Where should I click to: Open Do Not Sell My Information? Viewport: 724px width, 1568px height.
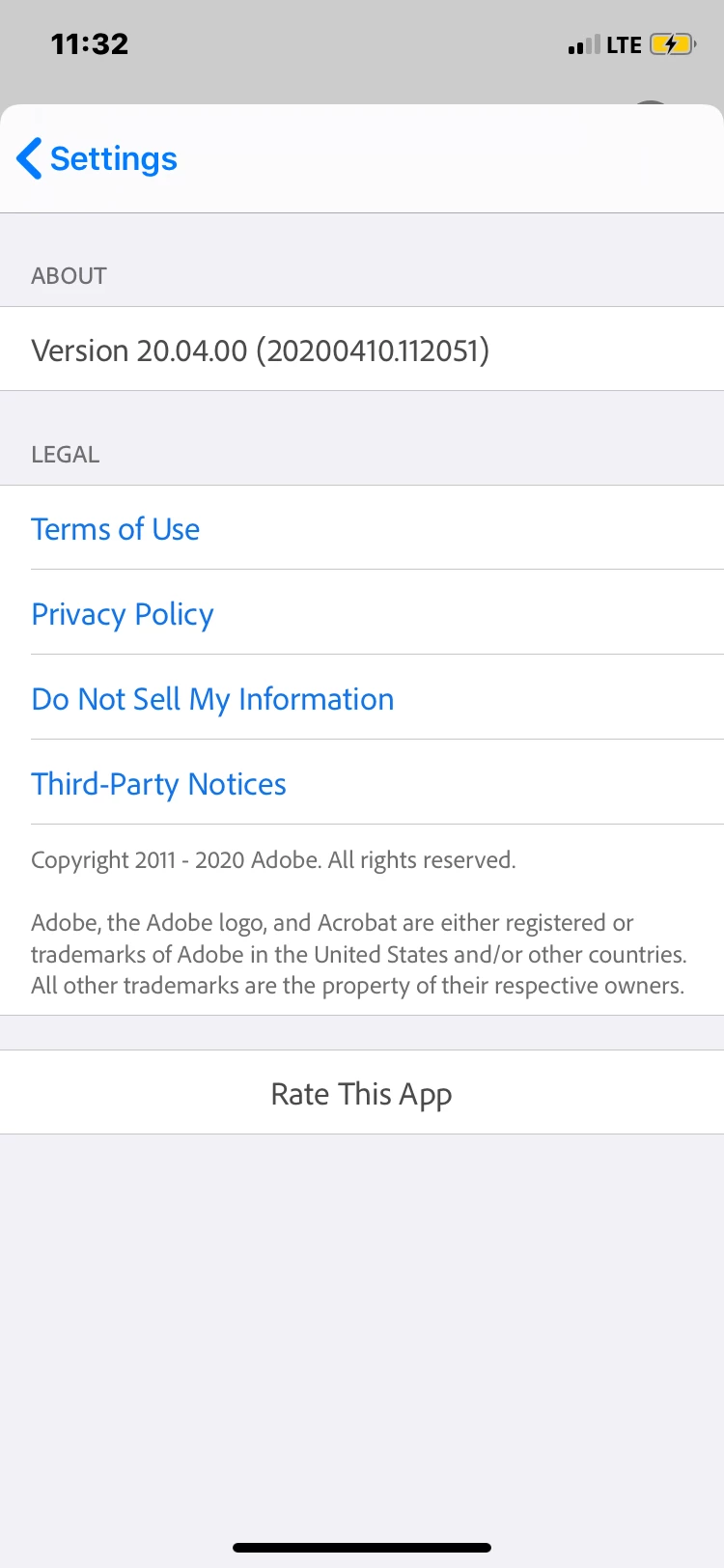[x=212, y=699]
